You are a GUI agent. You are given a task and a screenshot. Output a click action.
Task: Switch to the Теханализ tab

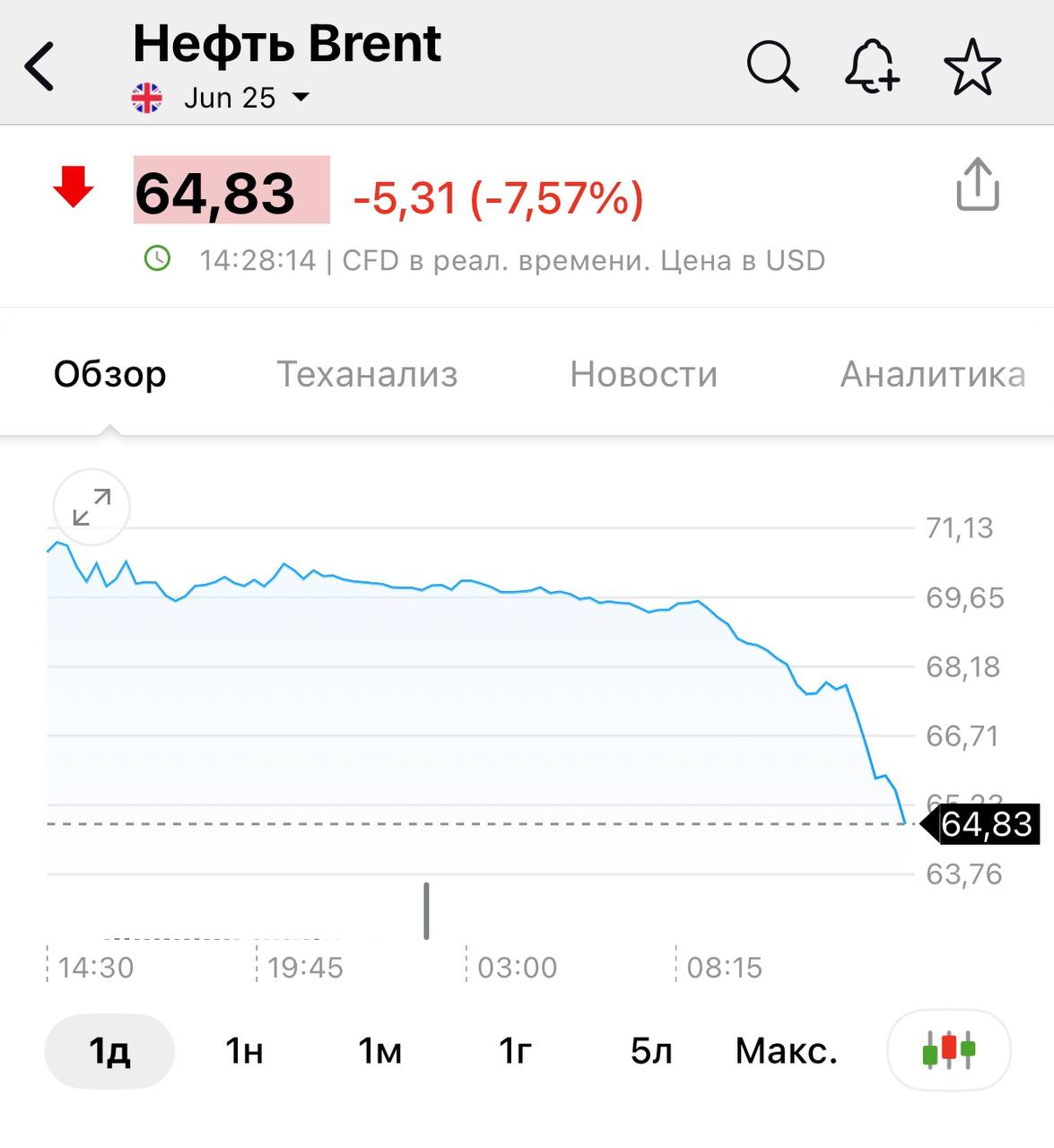pyautogui.click(x=367, y=374)
